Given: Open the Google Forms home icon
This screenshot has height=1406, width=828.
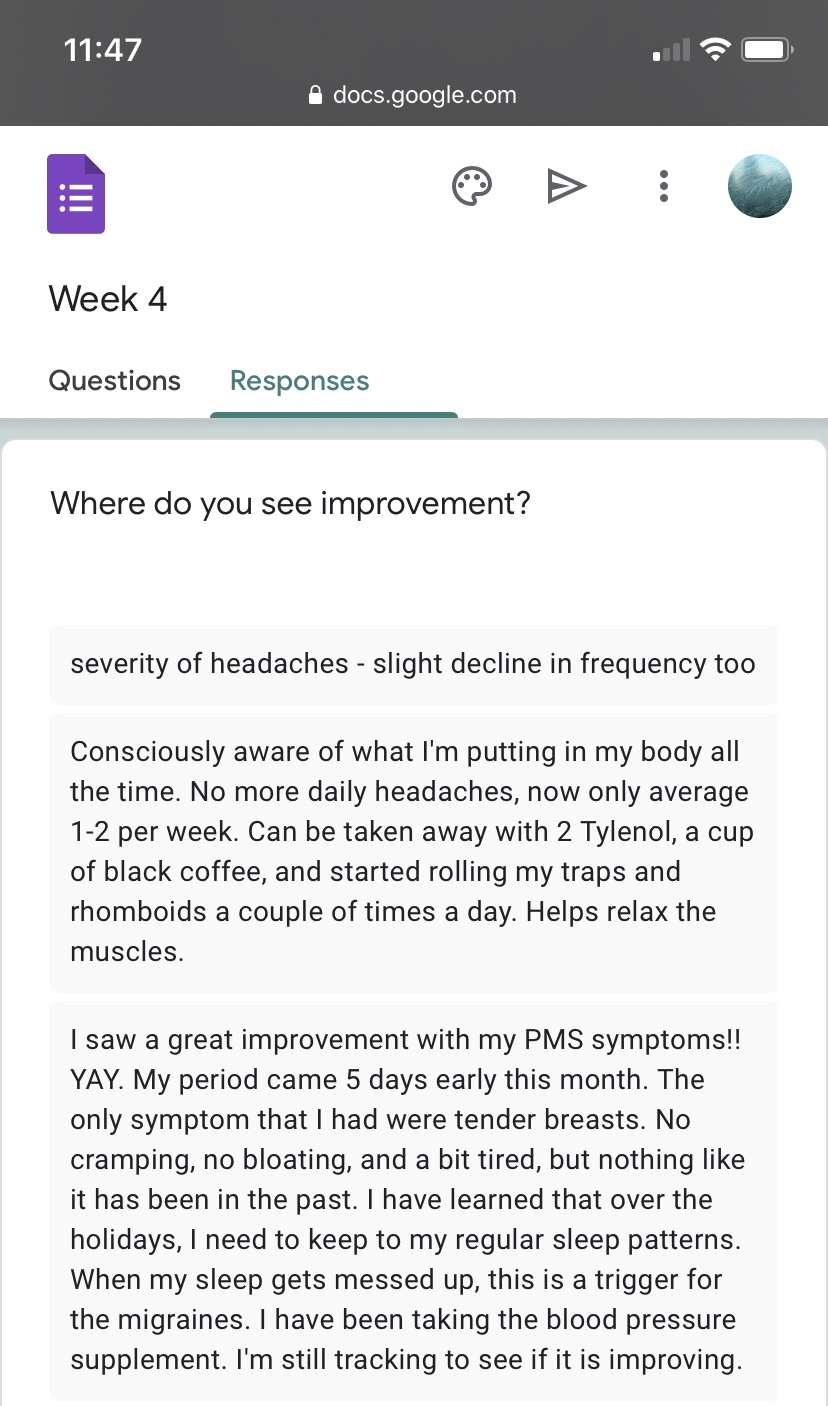Looking at the screenshot, I should [76, 194].
